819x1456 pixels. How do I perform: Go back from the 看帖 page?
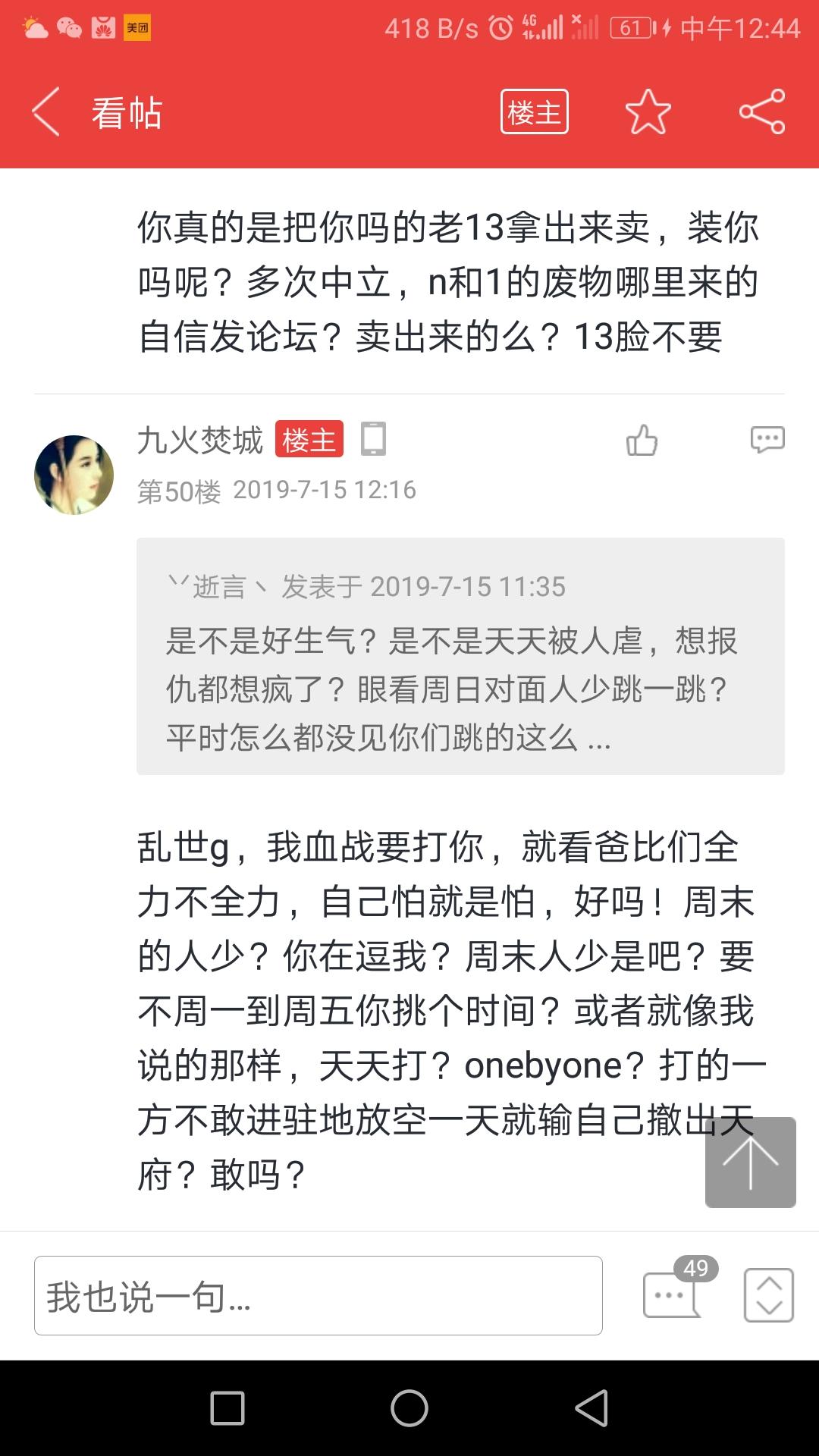tap(45, 112)
